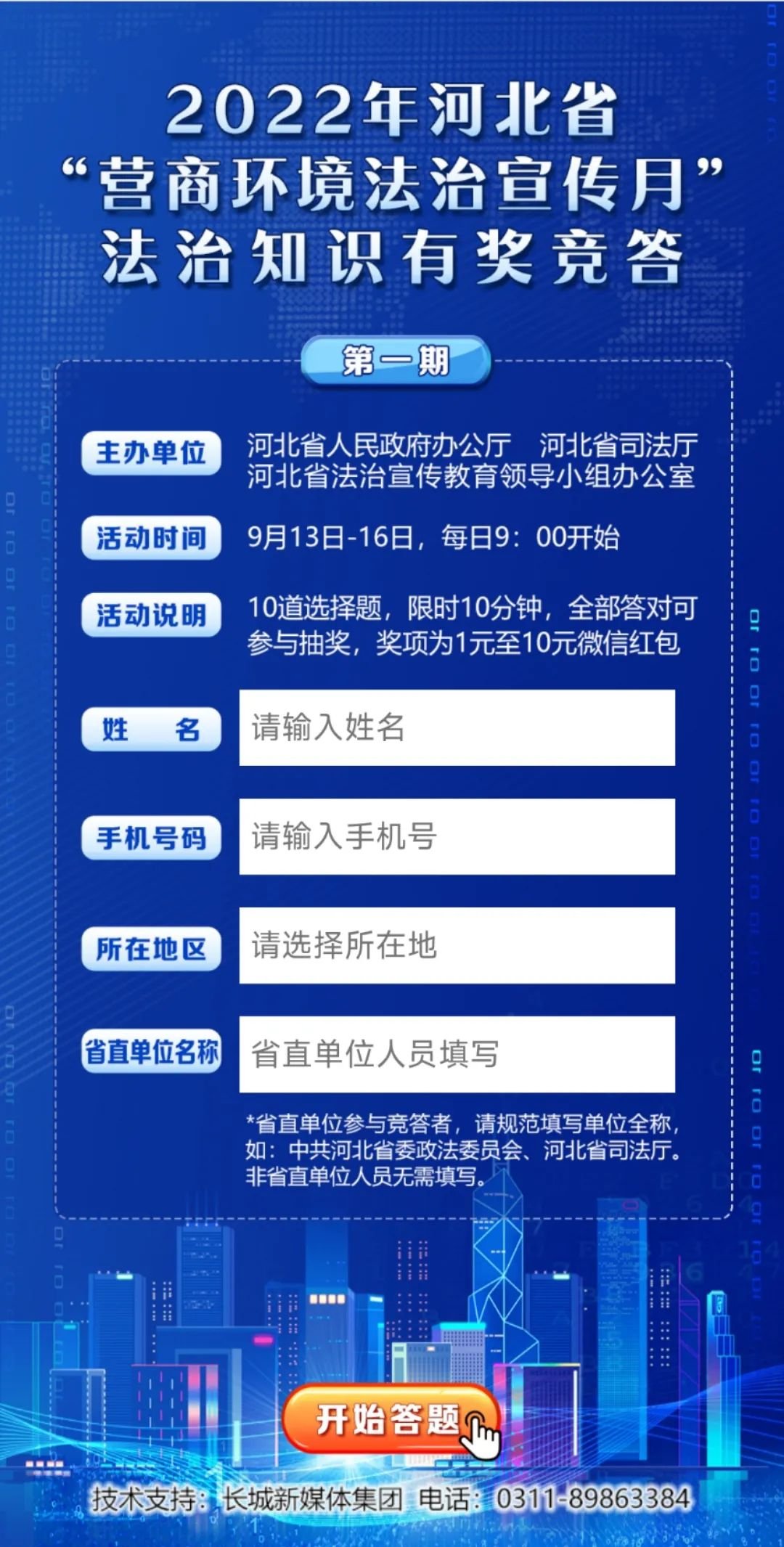
Task: Open the region selection dropdown
Action: [x=457, y=945]
